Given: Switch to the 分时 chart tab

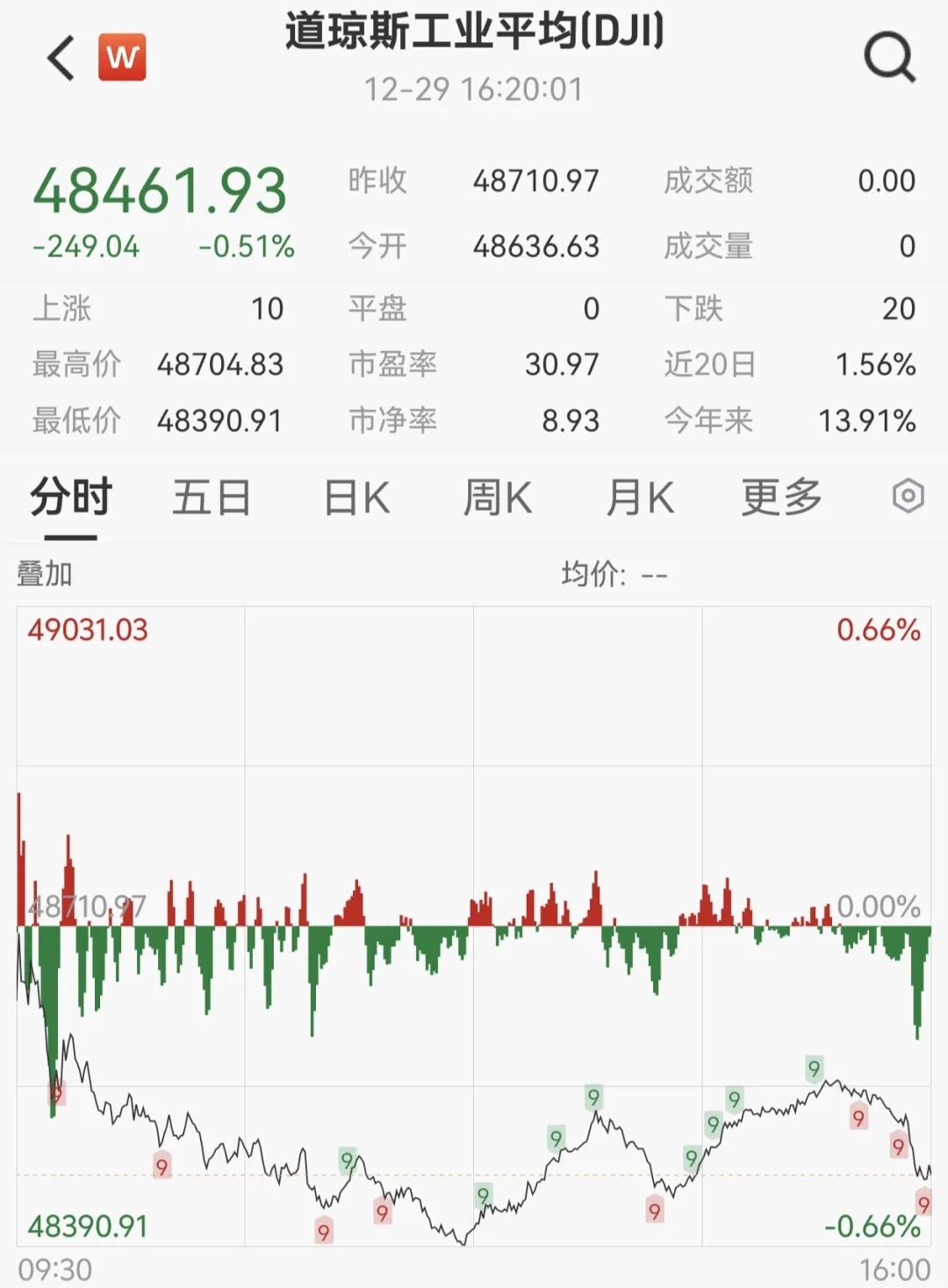Looking at the screenshot, I should click(x=71, y=497).
